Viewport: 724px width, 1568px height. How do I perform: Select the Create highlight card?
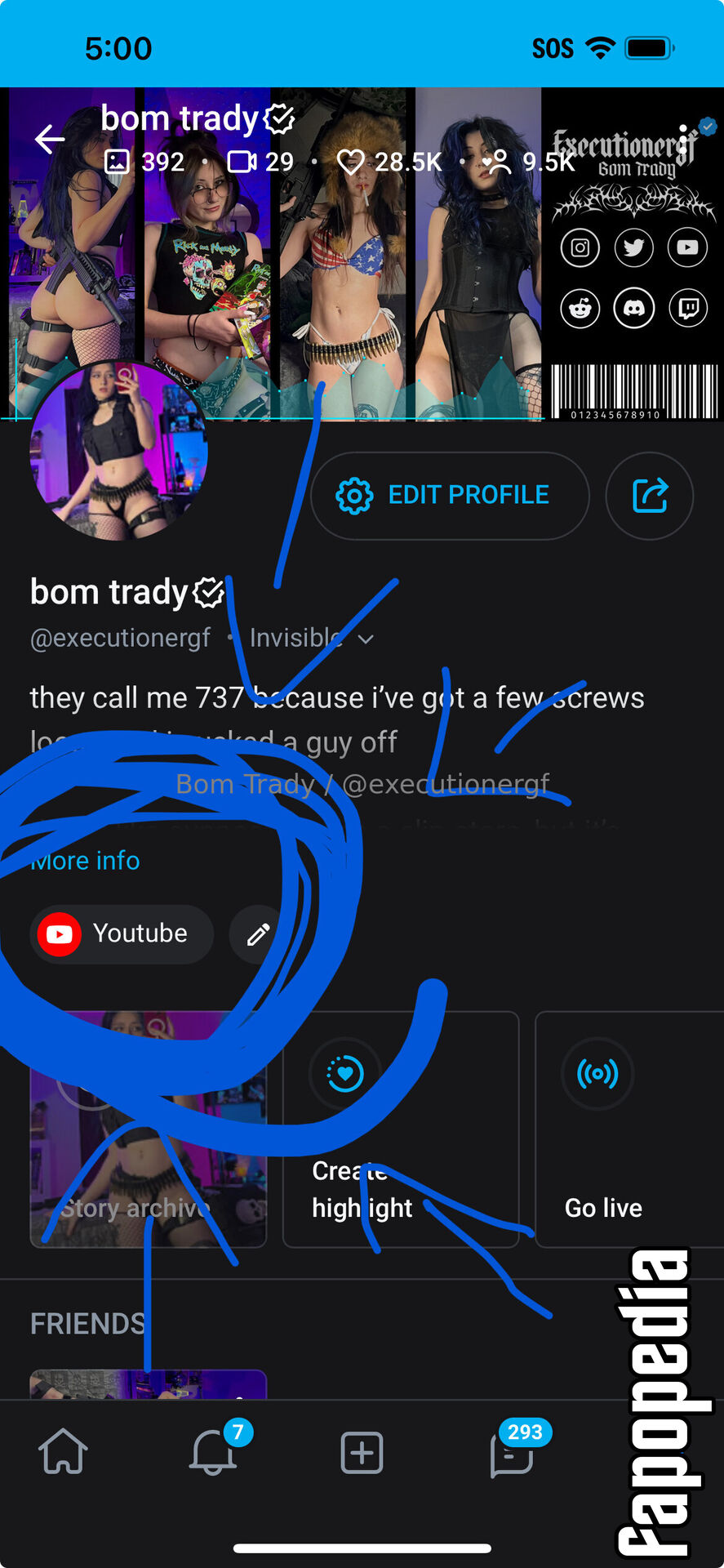(x=400, y=1129)
